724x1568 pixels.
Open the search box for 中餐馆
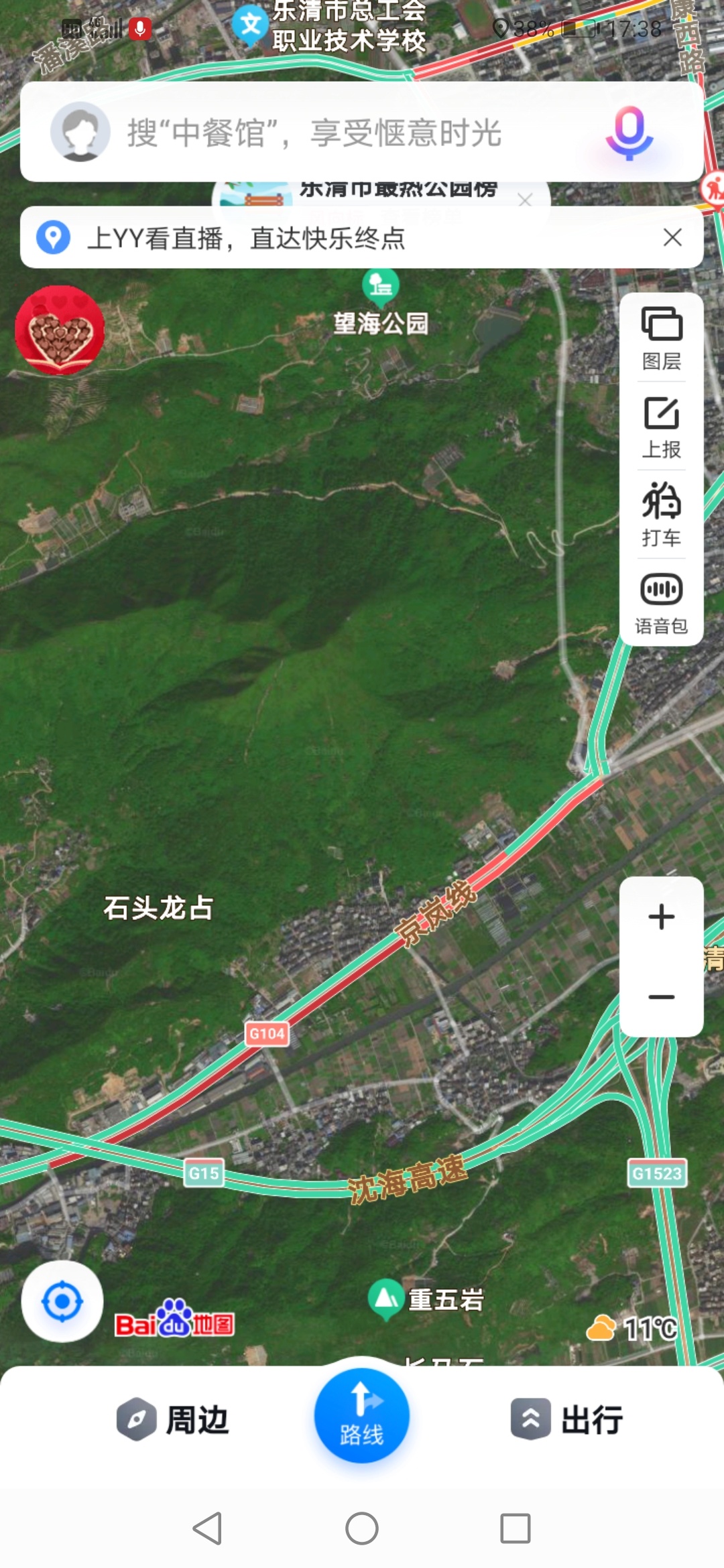[315, 133]
